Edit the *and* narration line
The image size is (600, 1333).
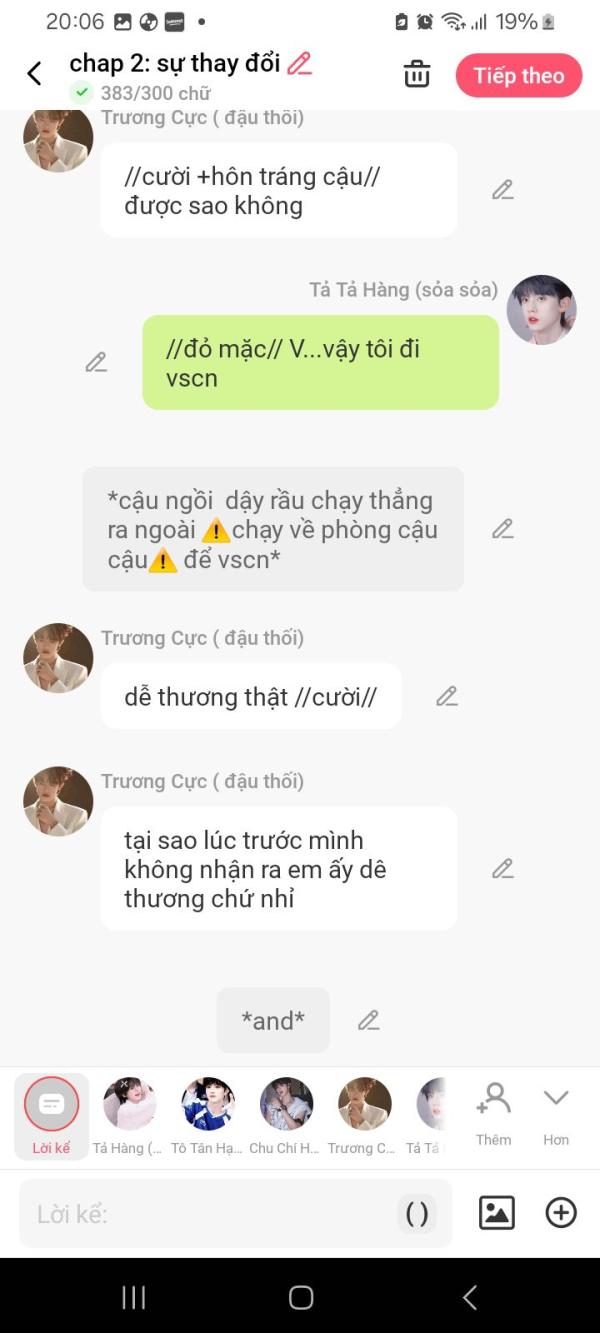coord(369,1021)
